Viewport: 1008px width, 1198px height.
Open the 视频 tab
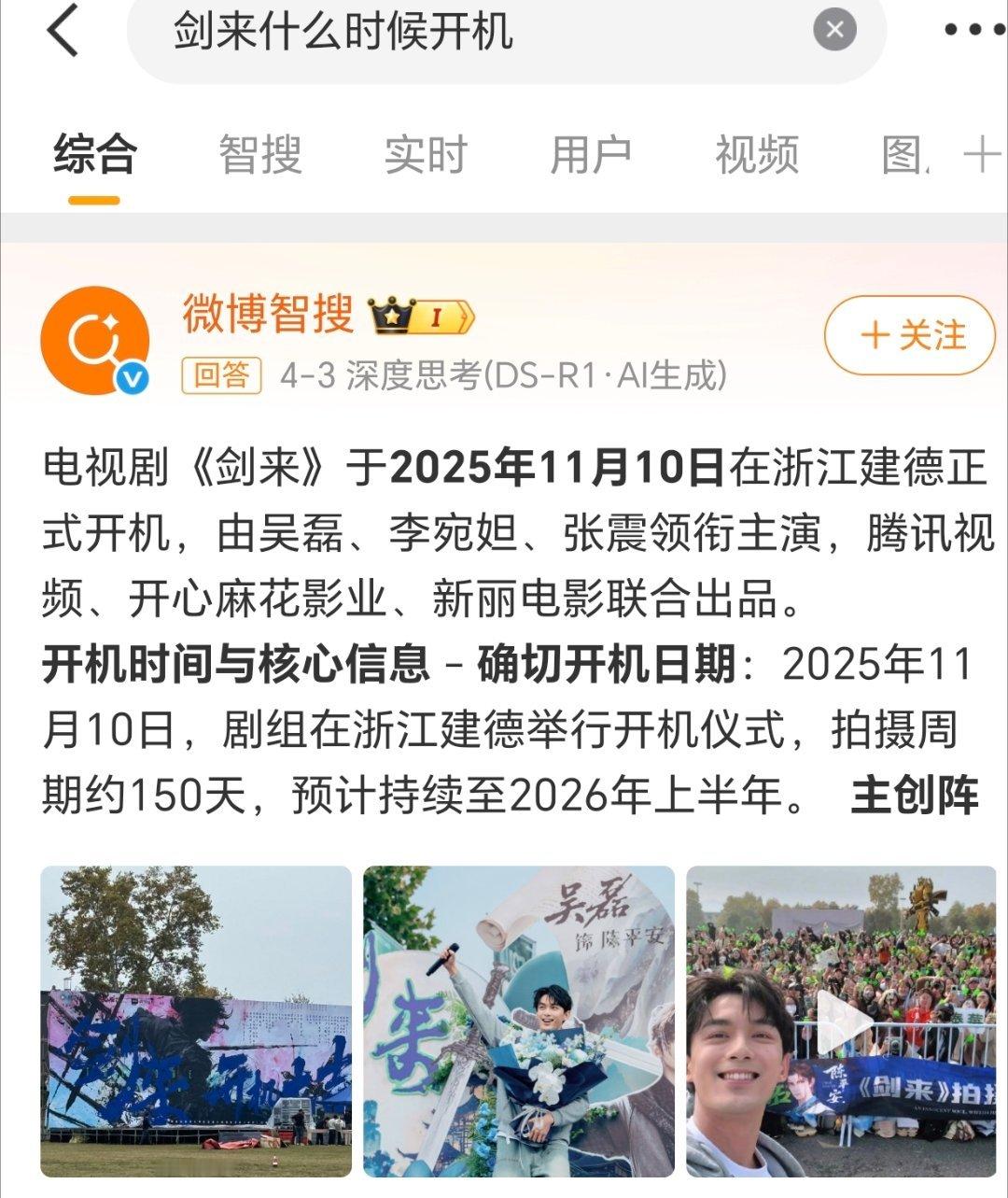757,155
